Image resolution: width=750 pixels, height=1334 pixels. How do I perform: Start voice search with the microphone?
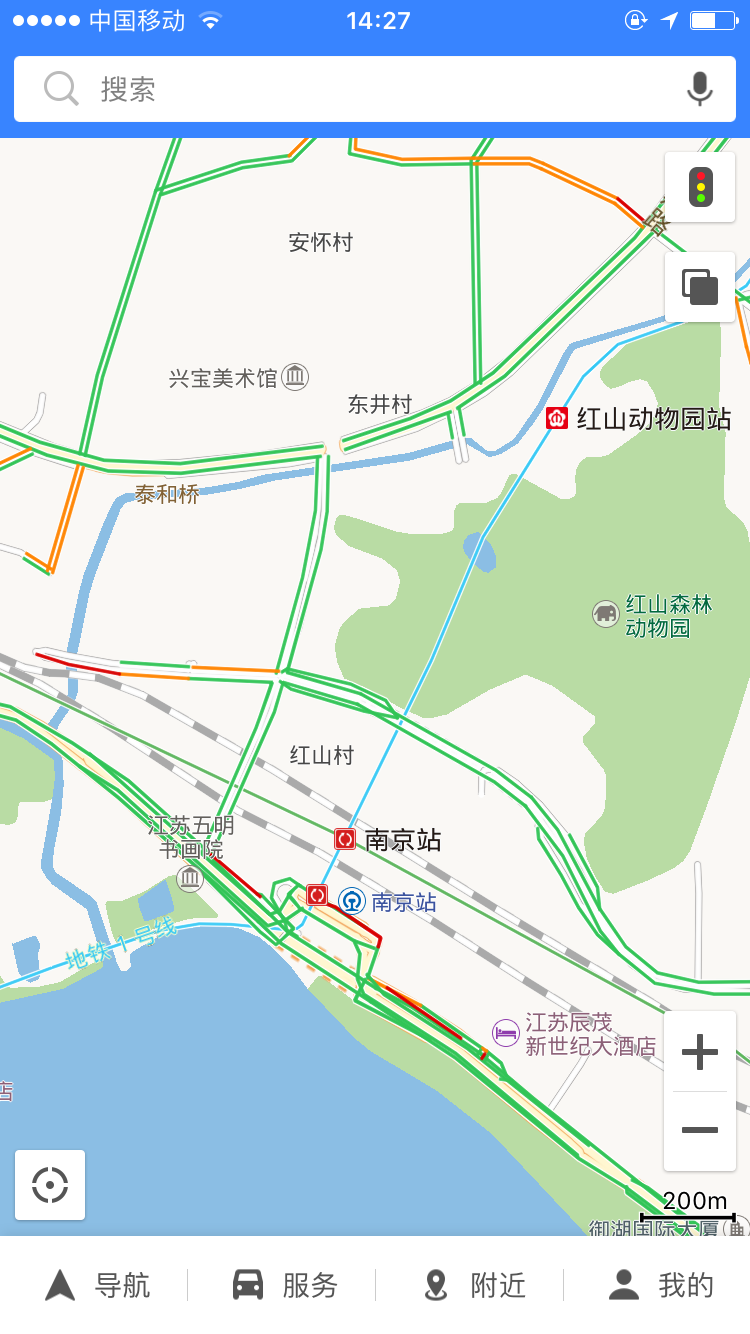699,89
